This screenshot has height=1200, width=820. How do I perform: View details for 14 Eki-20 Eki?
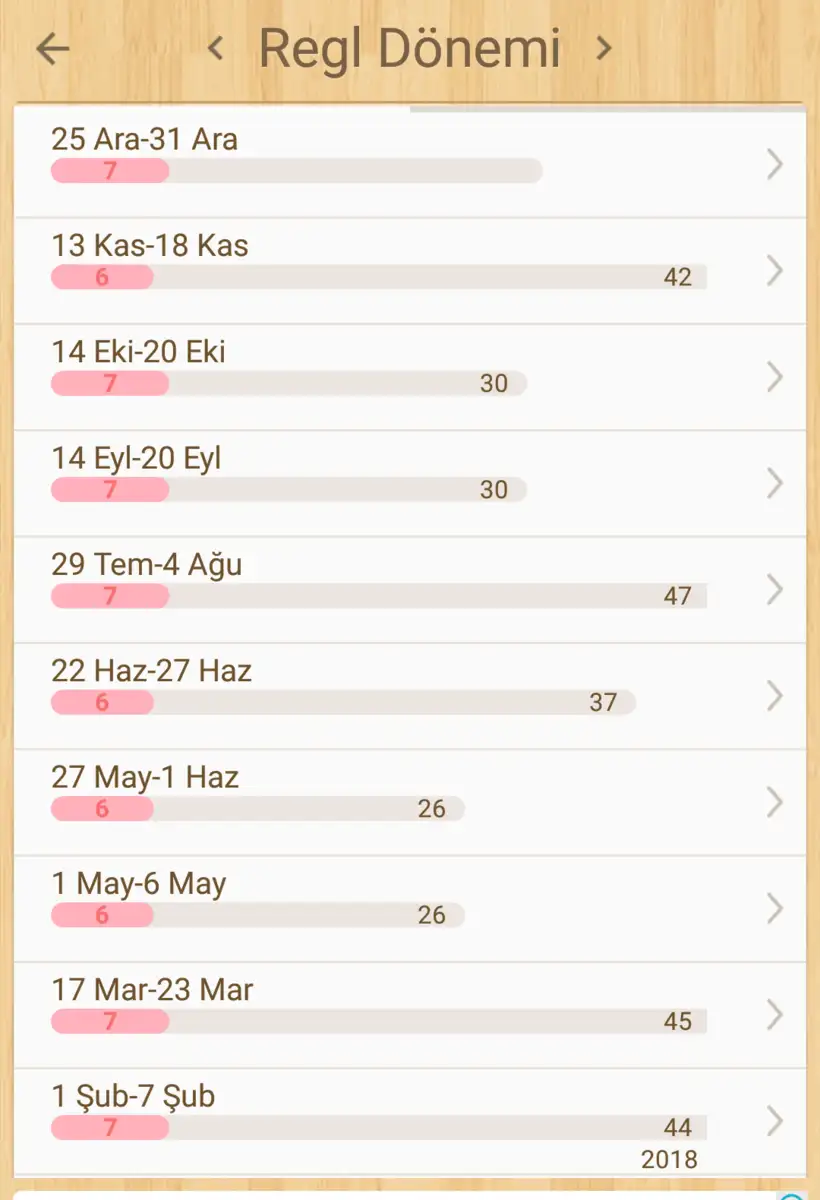410,377
